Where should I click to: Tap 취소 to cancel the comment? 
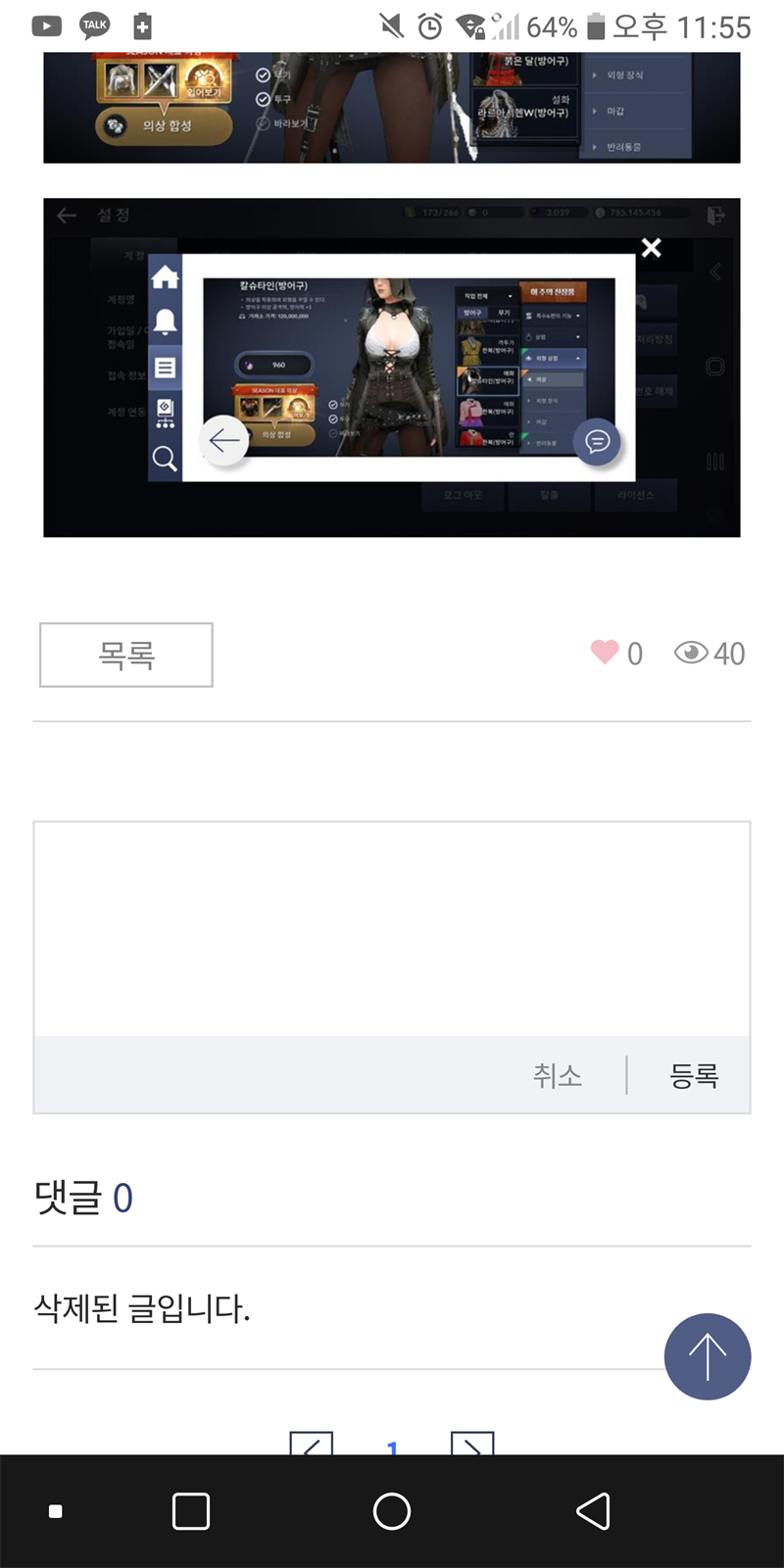pos(558,1076)
